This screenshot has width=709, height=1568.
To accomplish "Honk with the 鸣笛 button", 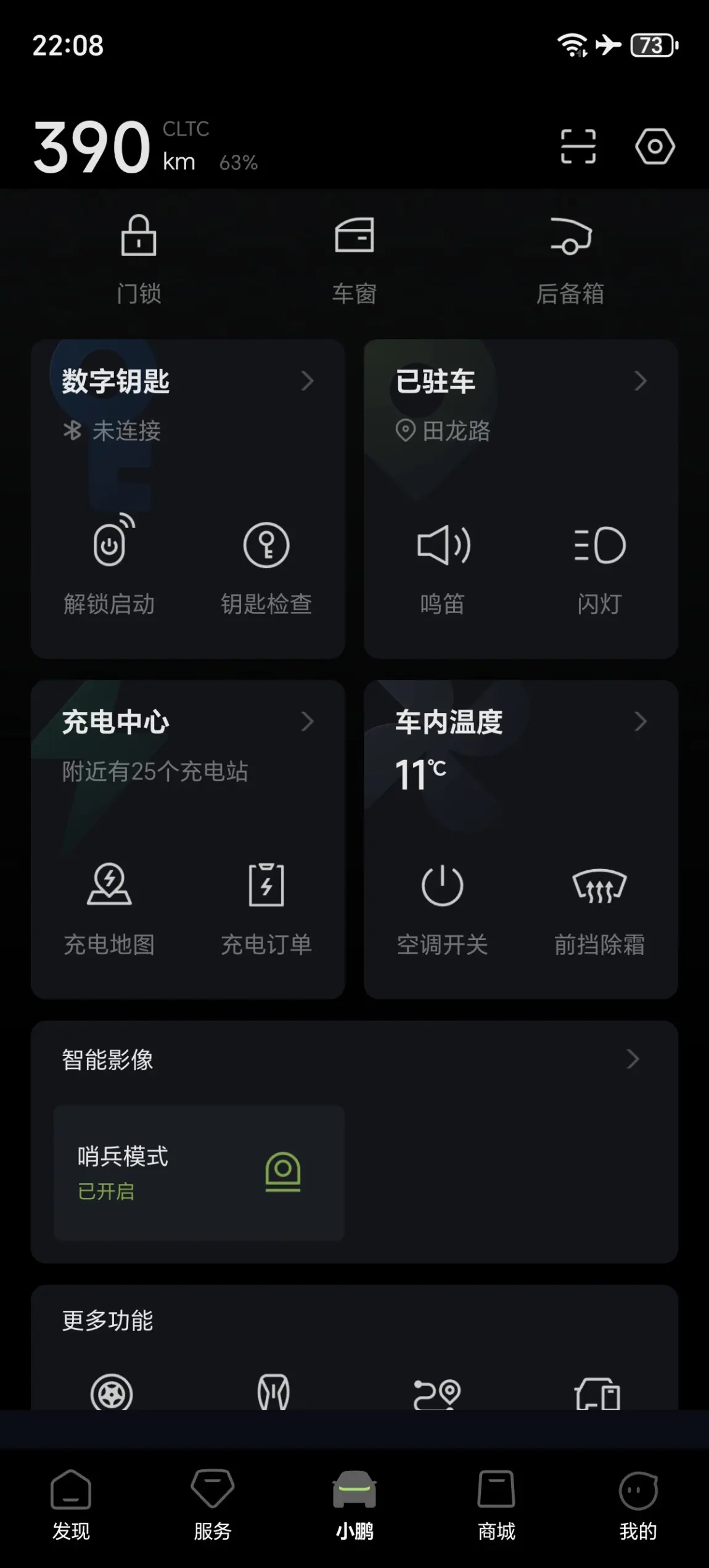I will pos(443,569).
